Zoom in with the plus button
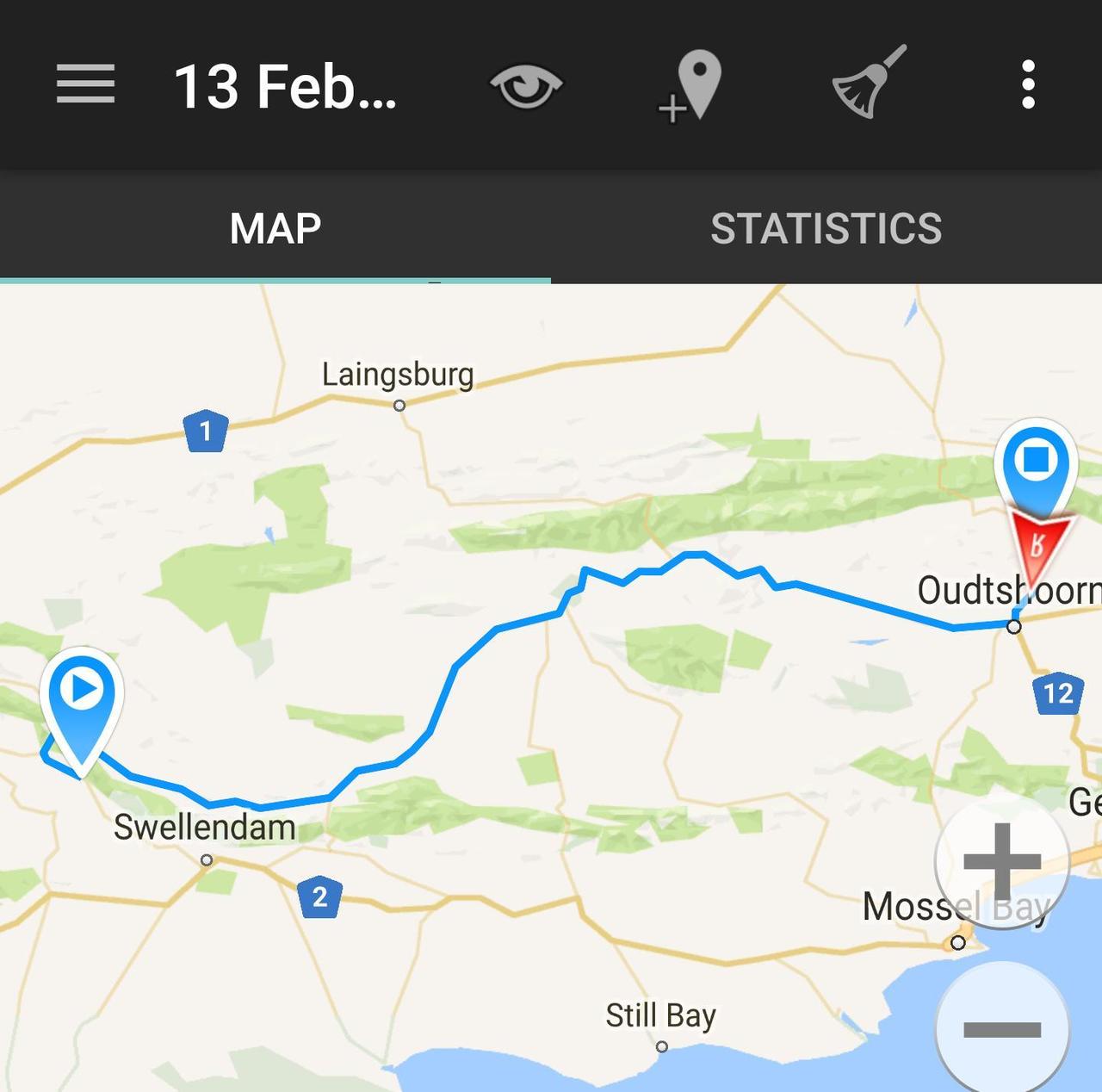Screen dimensions: 1102x1092 (1001, 861)
